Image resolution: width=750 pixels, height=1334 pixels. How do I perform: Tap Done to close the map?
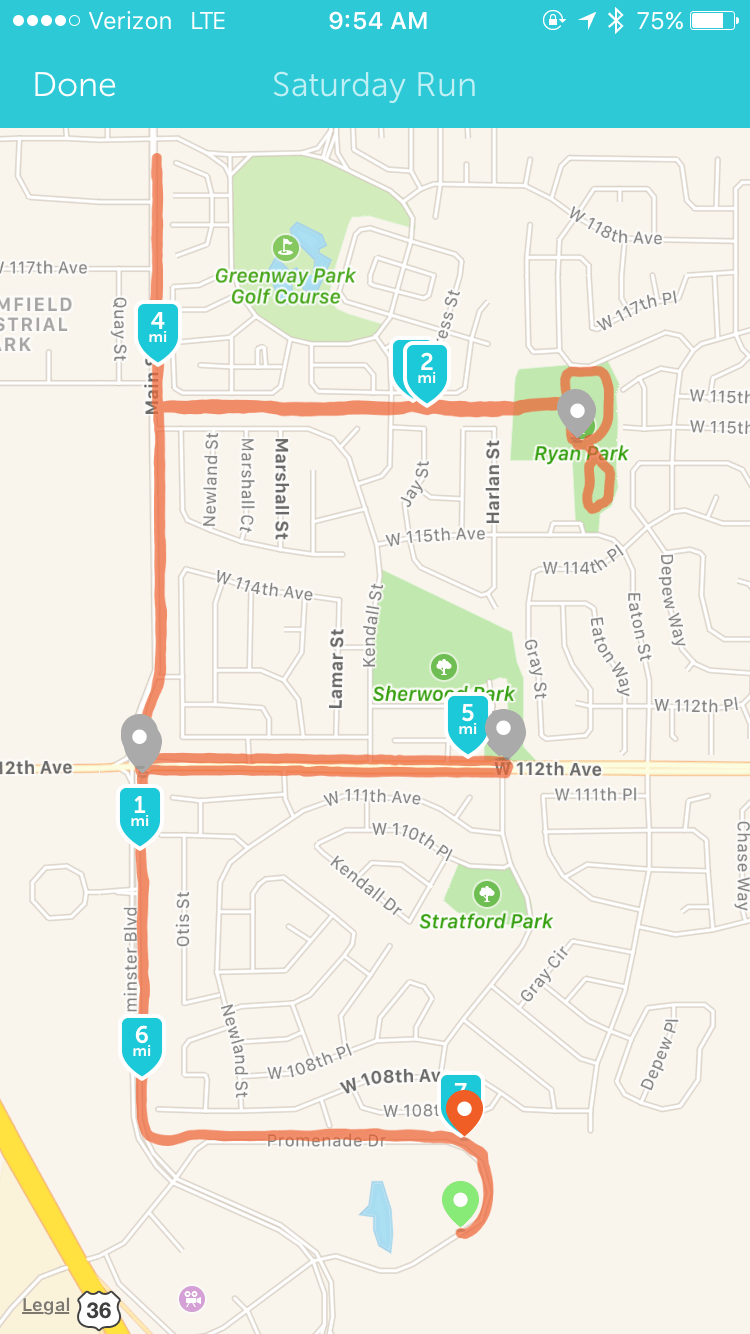coord(75,85)
